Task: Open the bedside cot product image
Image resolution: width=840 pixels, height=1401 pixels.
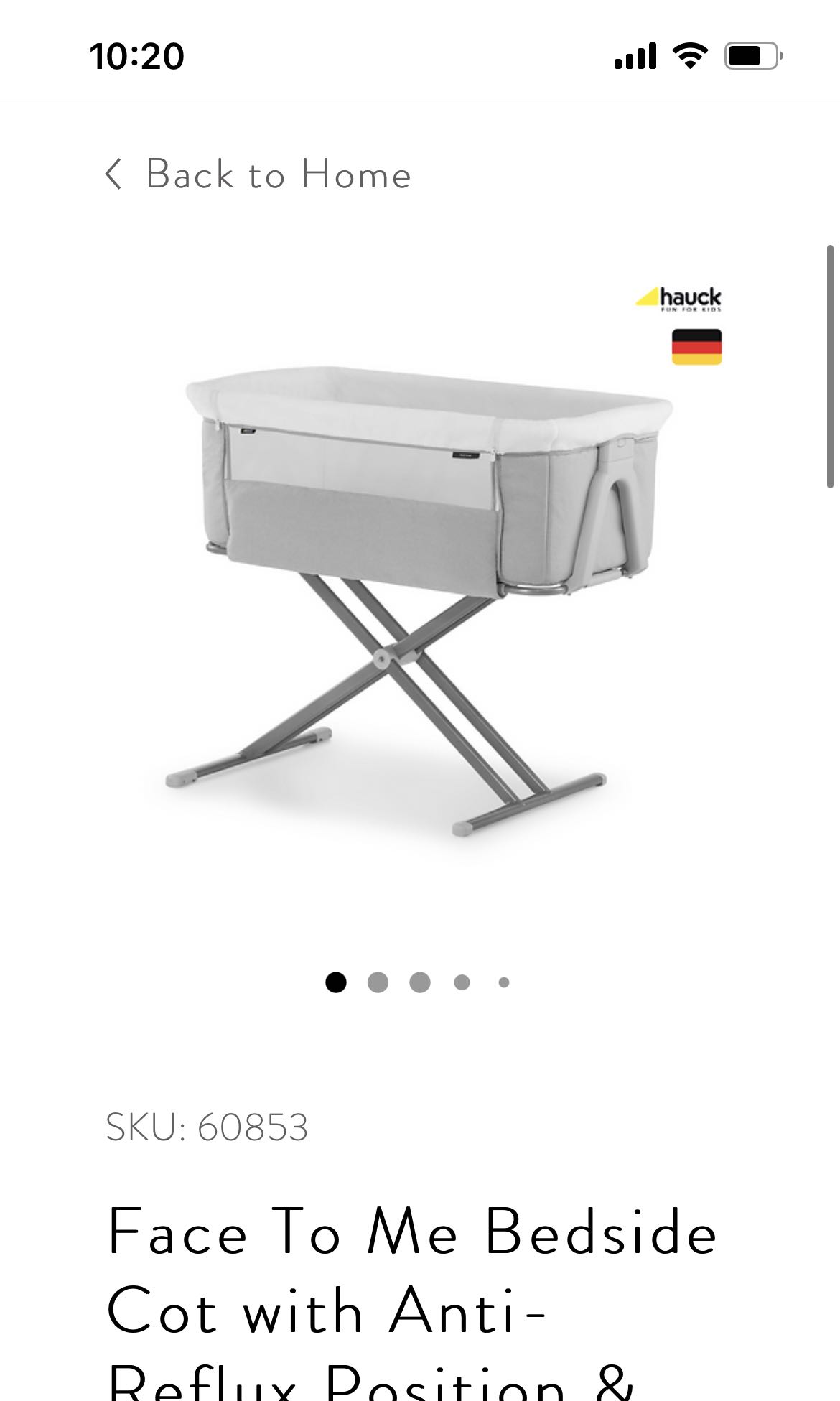Action: (420, 574)
